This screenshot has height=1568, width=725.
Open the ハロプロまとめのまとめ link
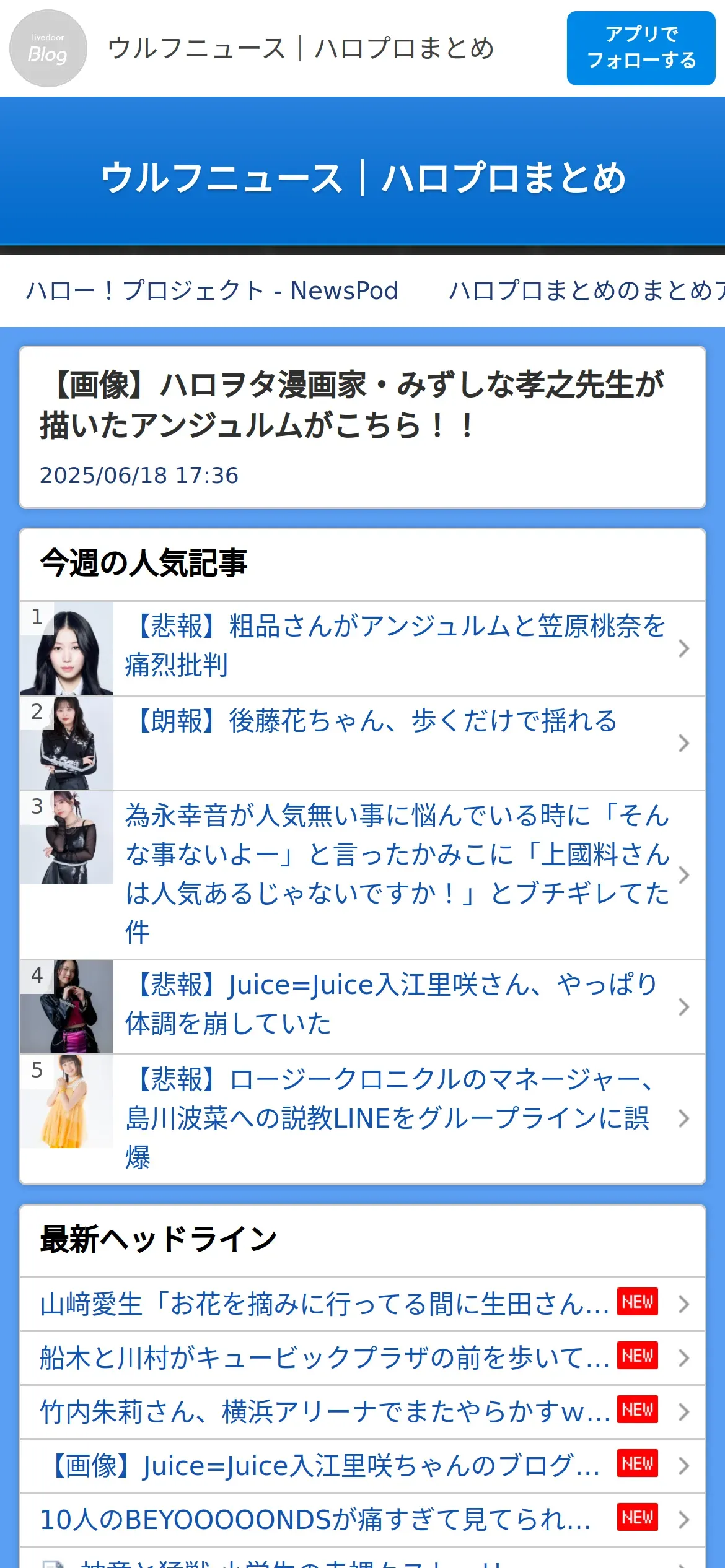[586, 291]
